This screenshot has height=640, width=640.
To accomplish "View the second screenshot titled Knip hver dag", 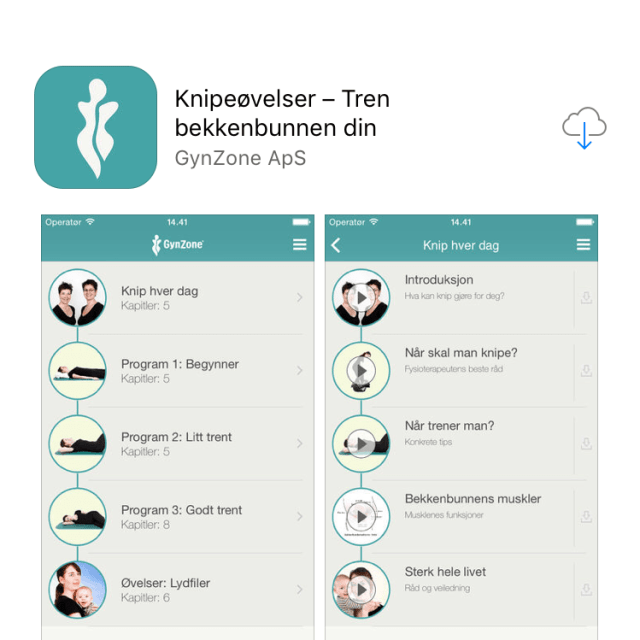I will pos(461,425).
